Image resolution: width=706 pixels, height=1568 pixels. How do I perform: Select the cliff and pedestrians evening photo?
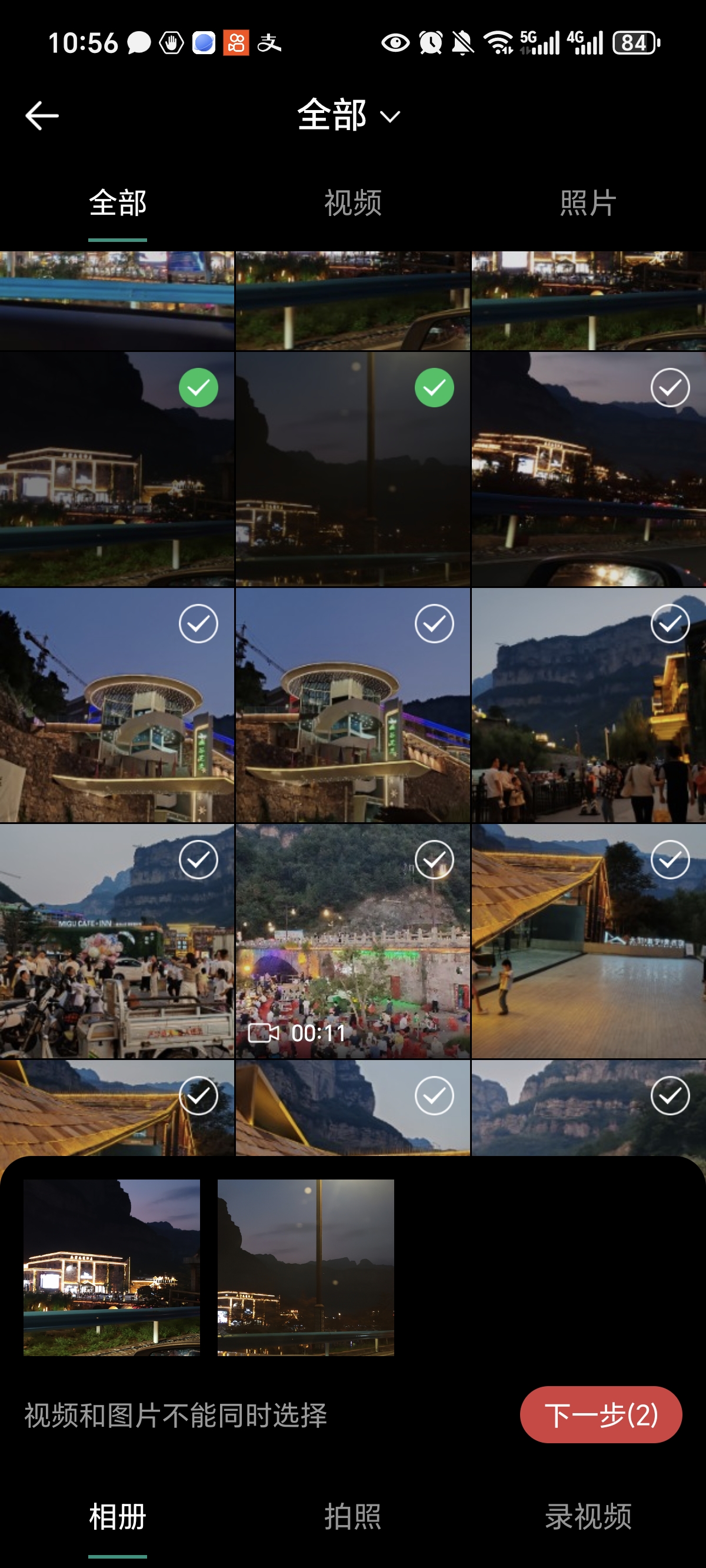click(x=670, y=624)
